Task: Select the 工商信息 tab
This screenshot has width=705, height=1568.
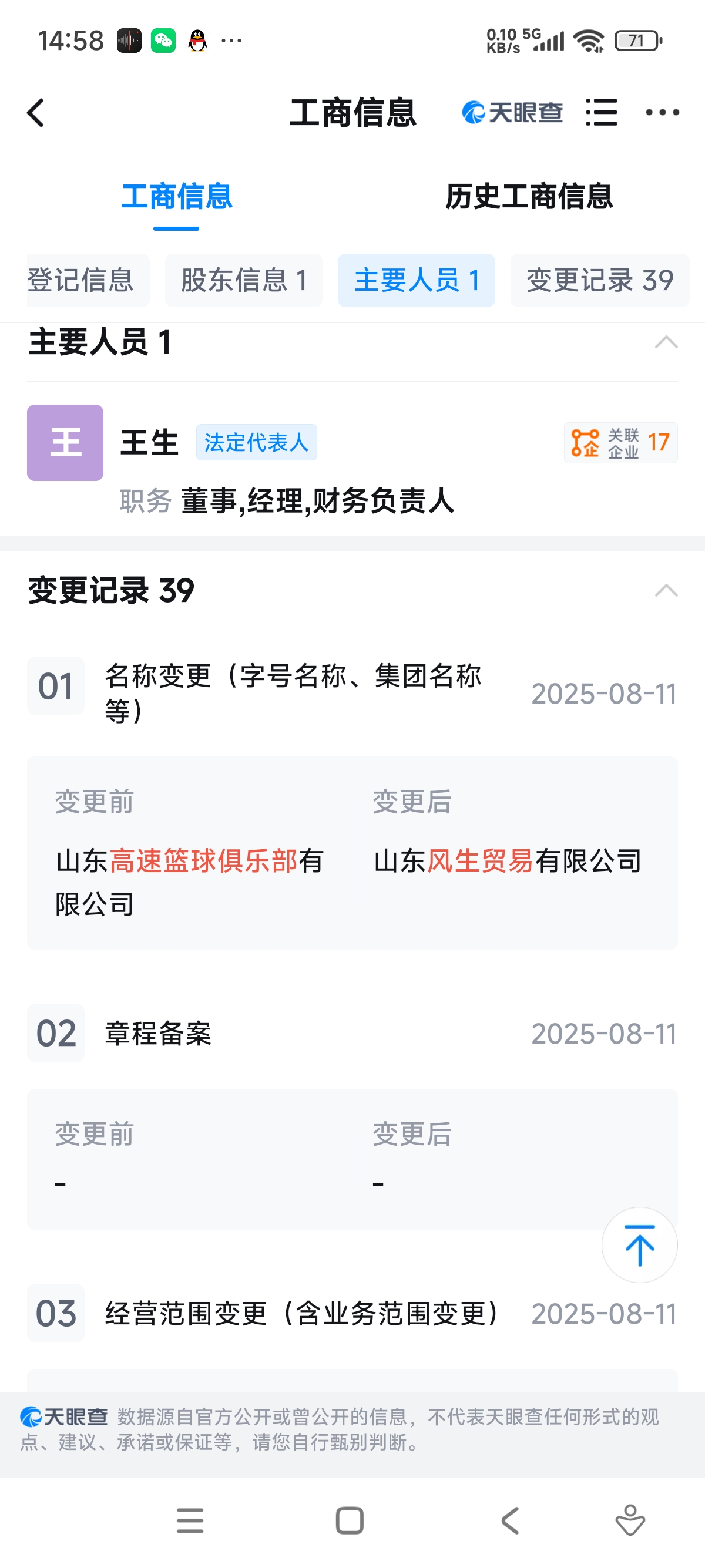Action: (x=177, y=197)
